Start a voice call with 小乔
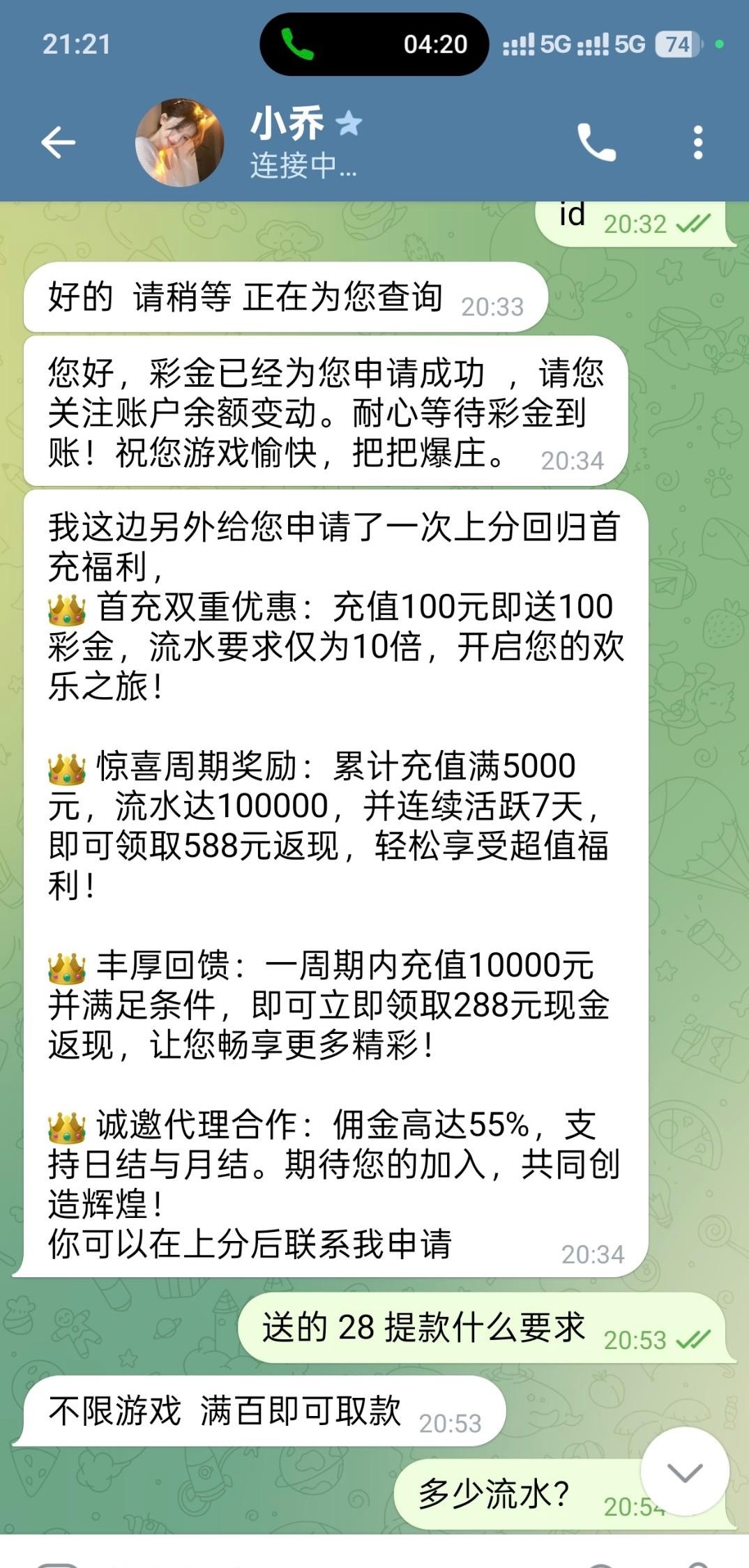This screenshot has height=1568, width=749. pos(596,142)
